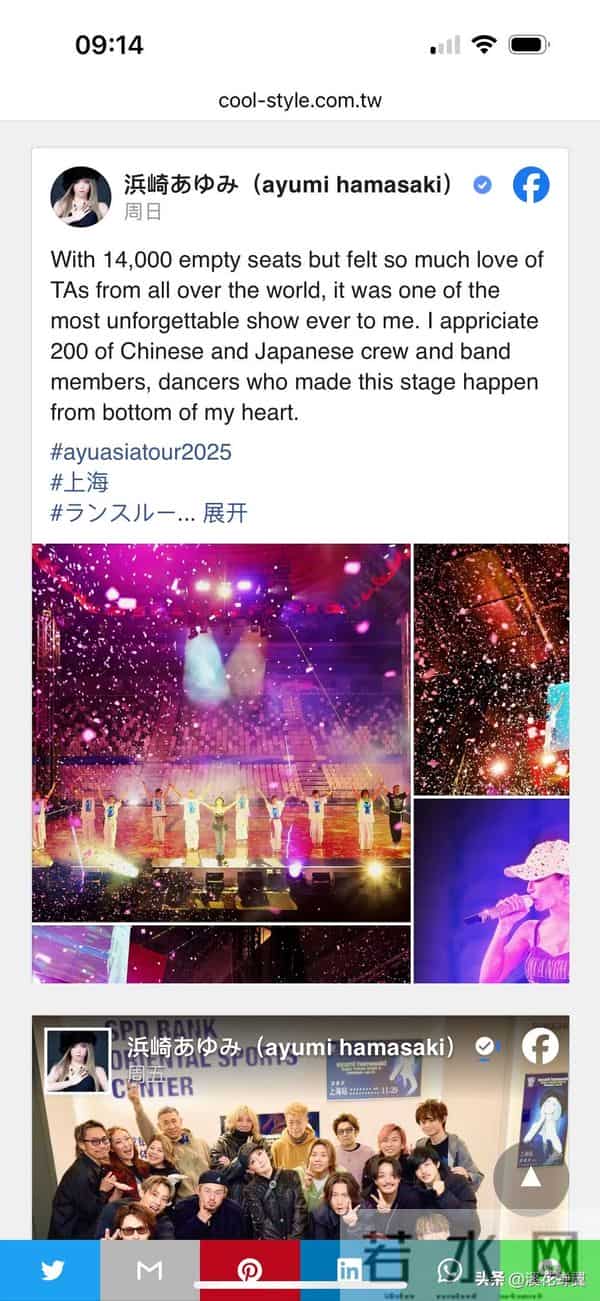Open the singer close-up photo with microphone
Screen dimensions: 600x1301
(x=491, y=890)
